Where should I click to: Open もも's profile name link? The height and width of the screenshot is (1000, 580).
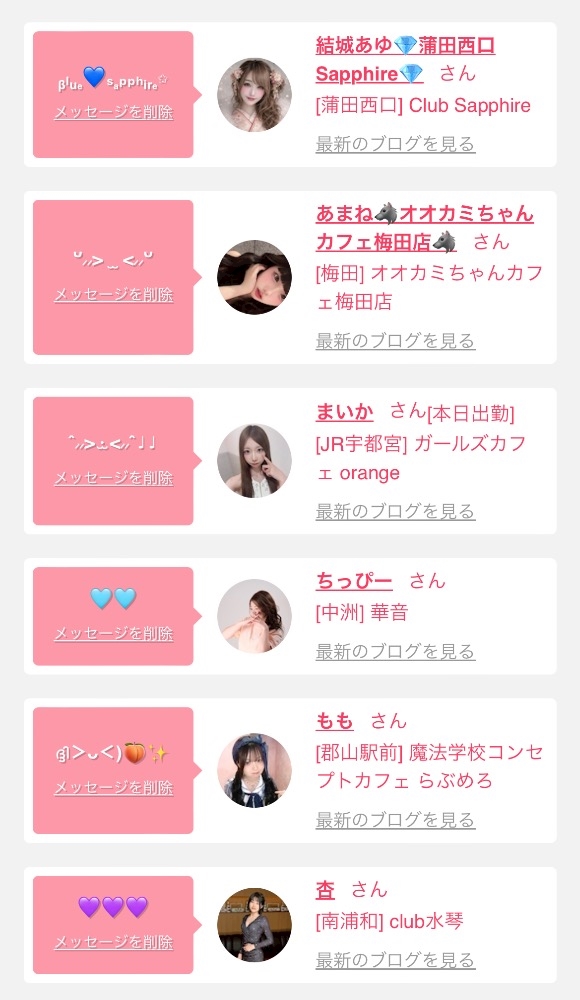335,721
